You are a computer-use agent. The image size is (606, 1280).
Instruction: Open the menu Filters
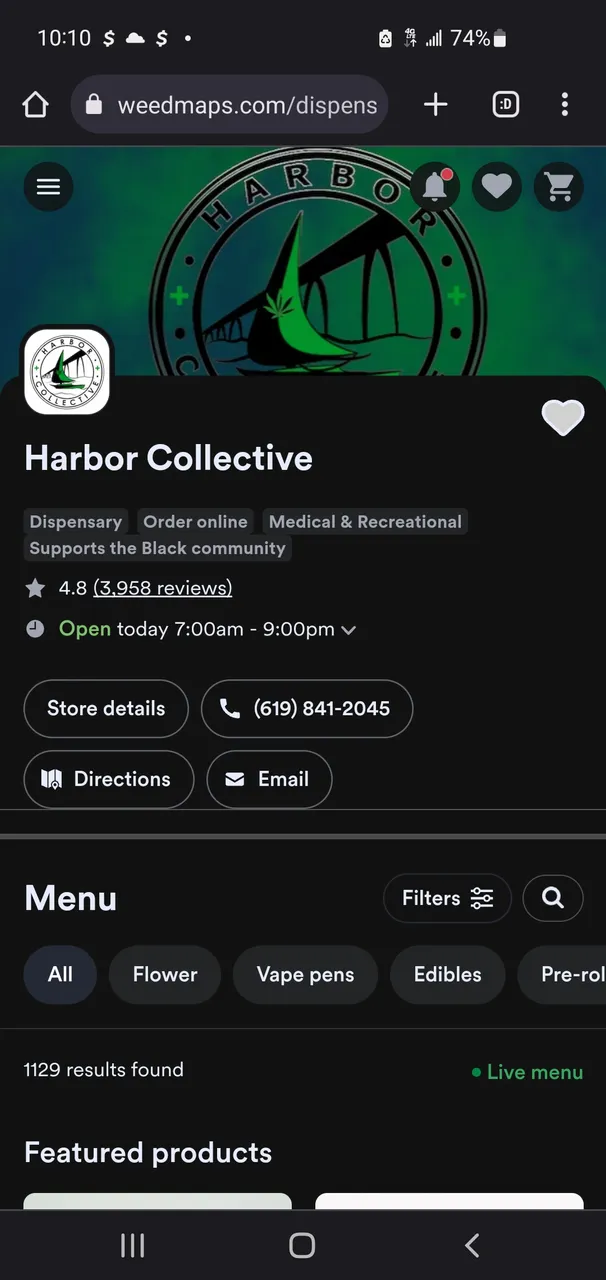click(447, 898)
